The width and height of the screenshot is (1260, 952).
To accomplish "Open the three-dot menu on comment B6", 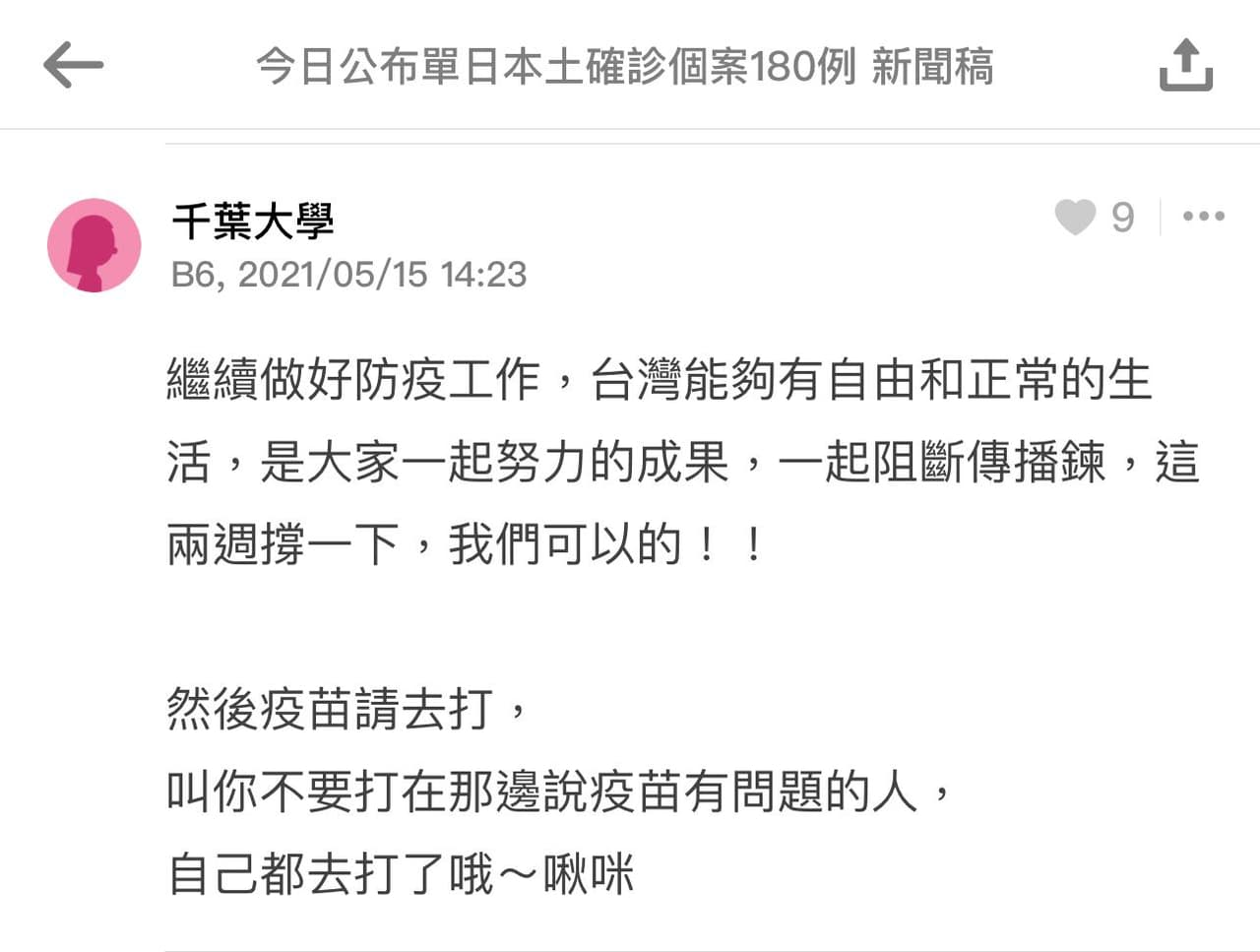I will click(x=1204, y=217).
